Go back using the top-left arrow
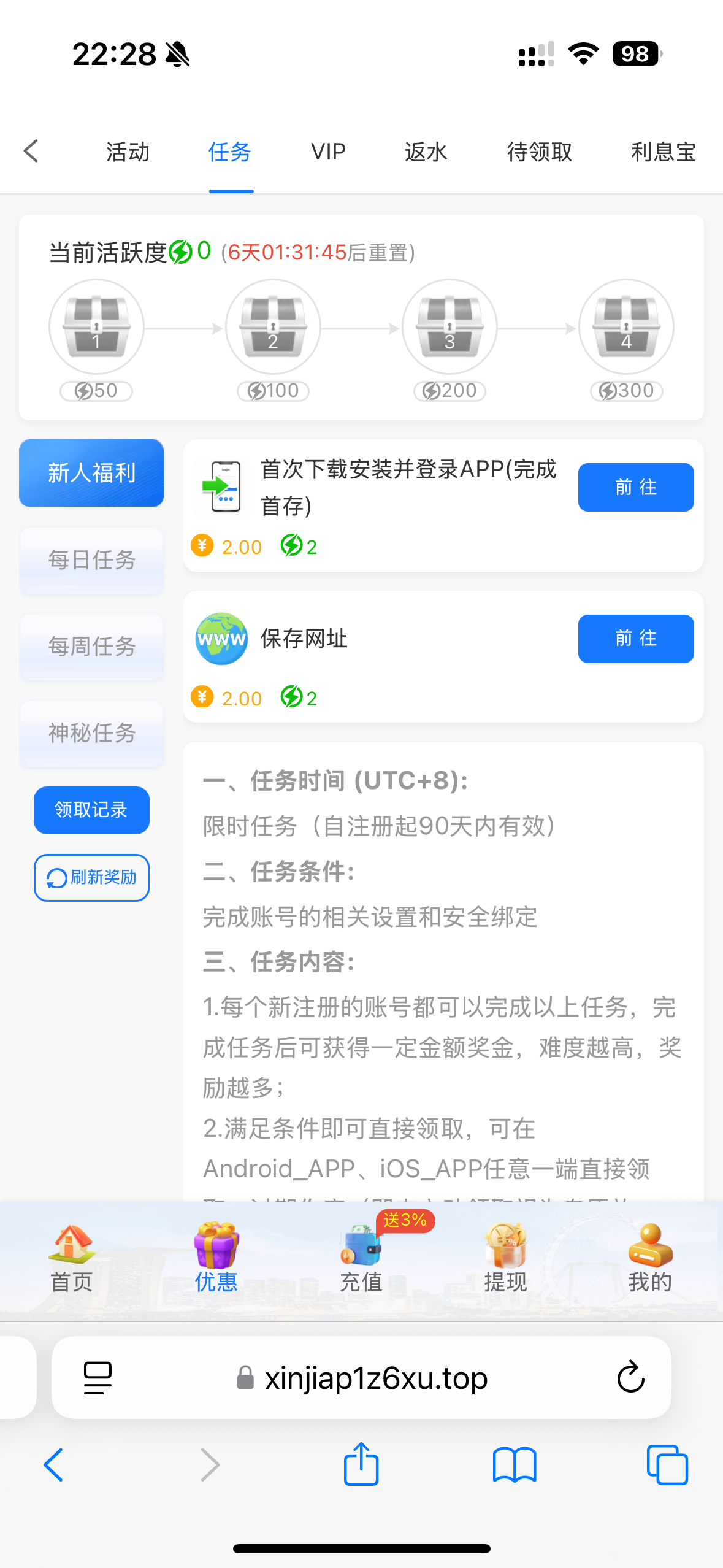Screen dimensions: 723x1568 point(31,151)
